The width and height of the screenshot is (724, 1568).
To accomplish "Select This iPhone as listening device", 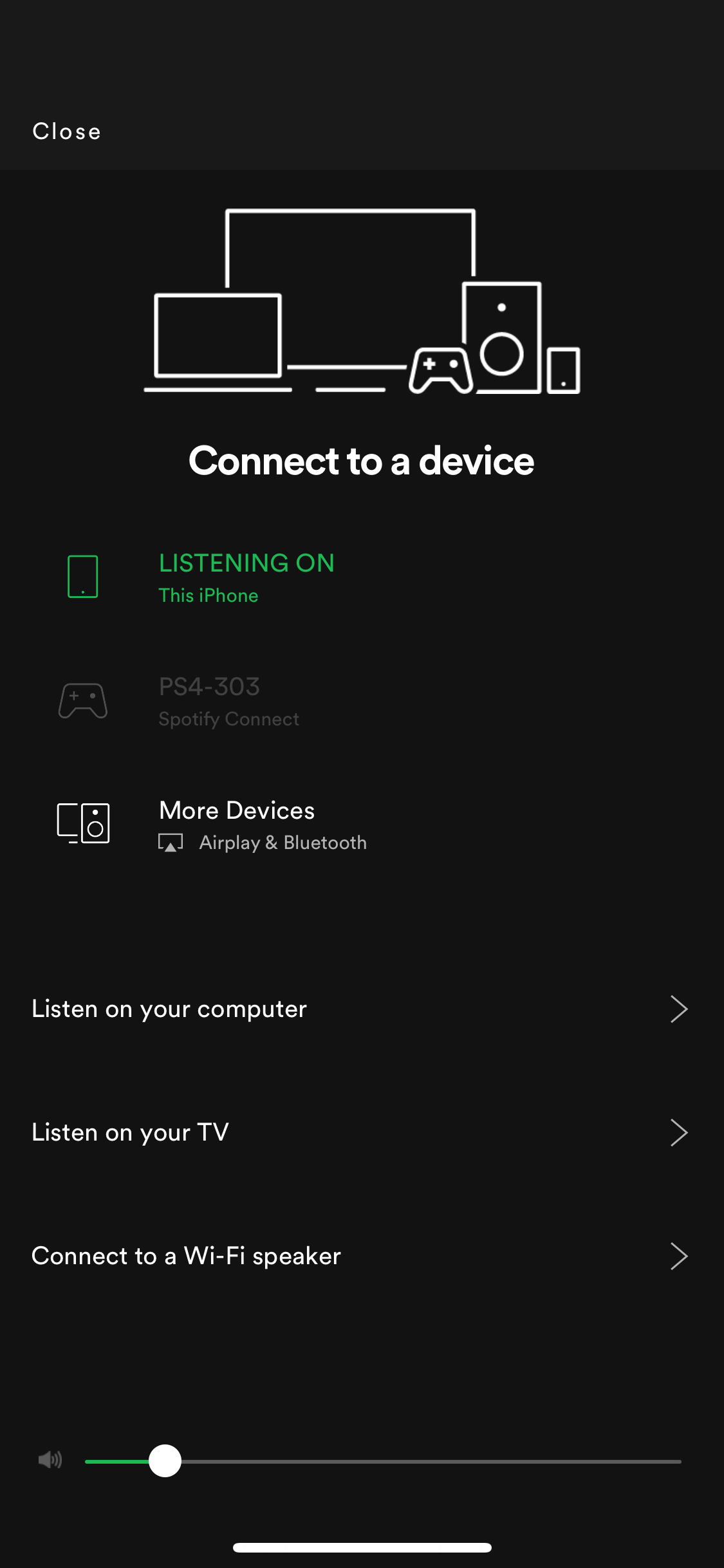I will pos(246,577).
